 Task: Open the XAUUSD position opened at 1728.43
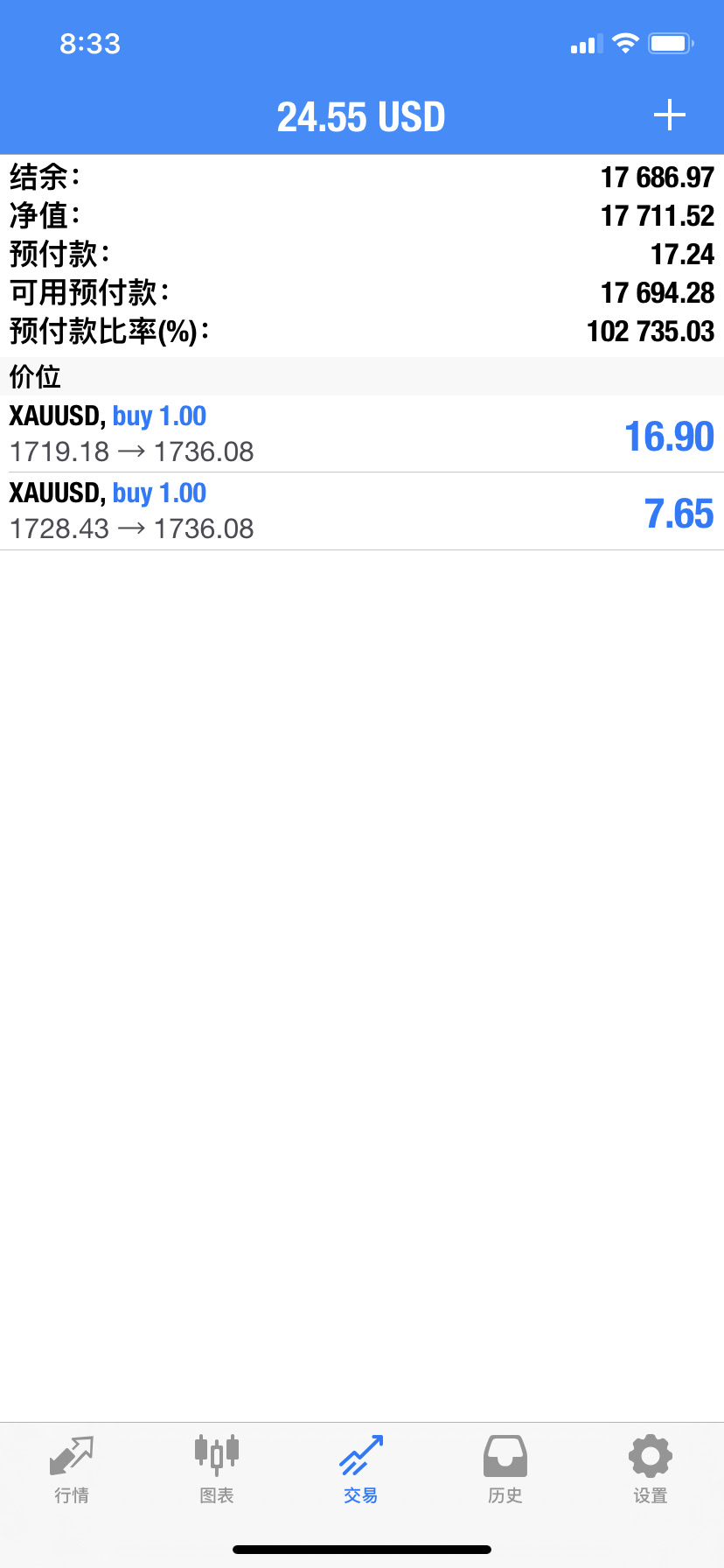point(361,511)
